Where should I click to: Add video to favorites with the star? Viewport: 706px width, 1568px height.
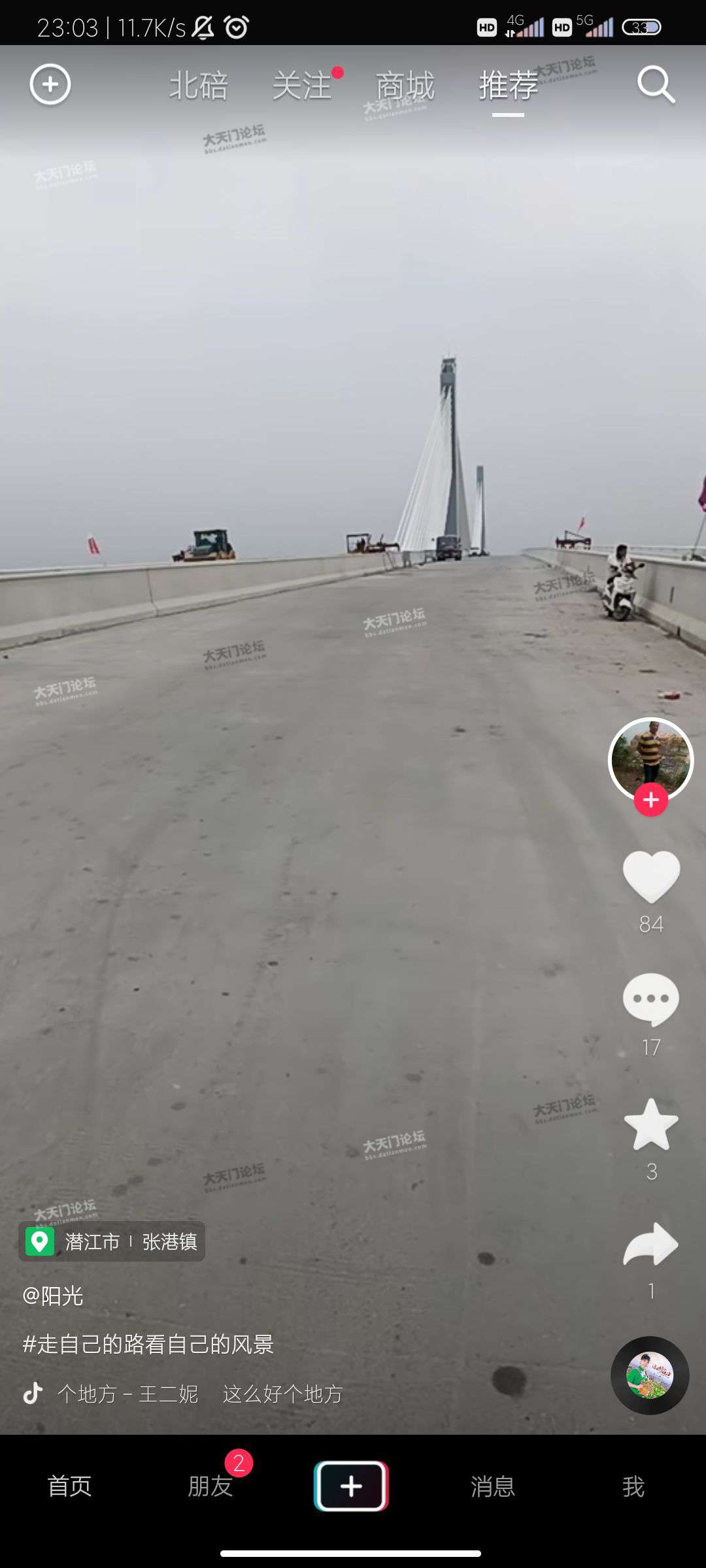pyautogui.click(x=651, y=1124)
